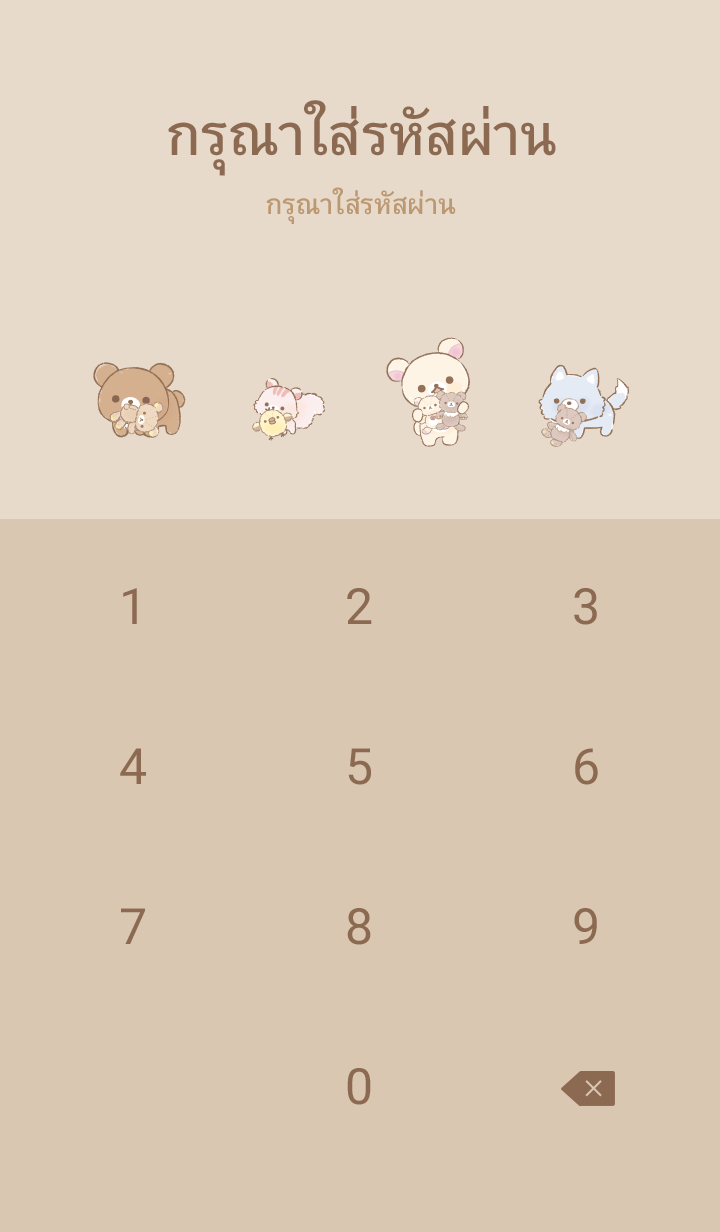Enter digit 5 for the passcode
This screenshot has width=720, height=1232.
pyautogui.click(x=359, y=767)
